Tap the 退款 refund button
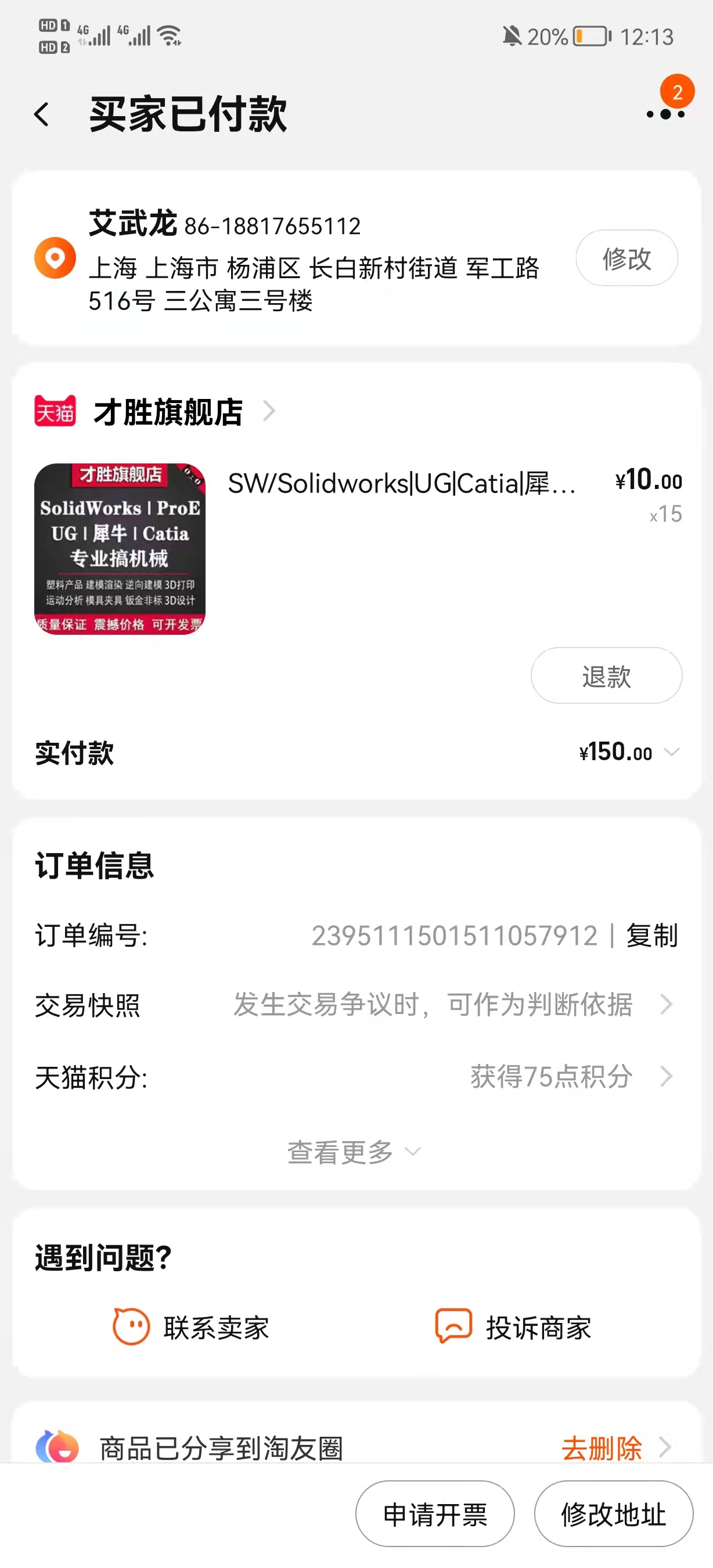The height and width of the screenshot is (1568, 713). (x=606, y=675)
